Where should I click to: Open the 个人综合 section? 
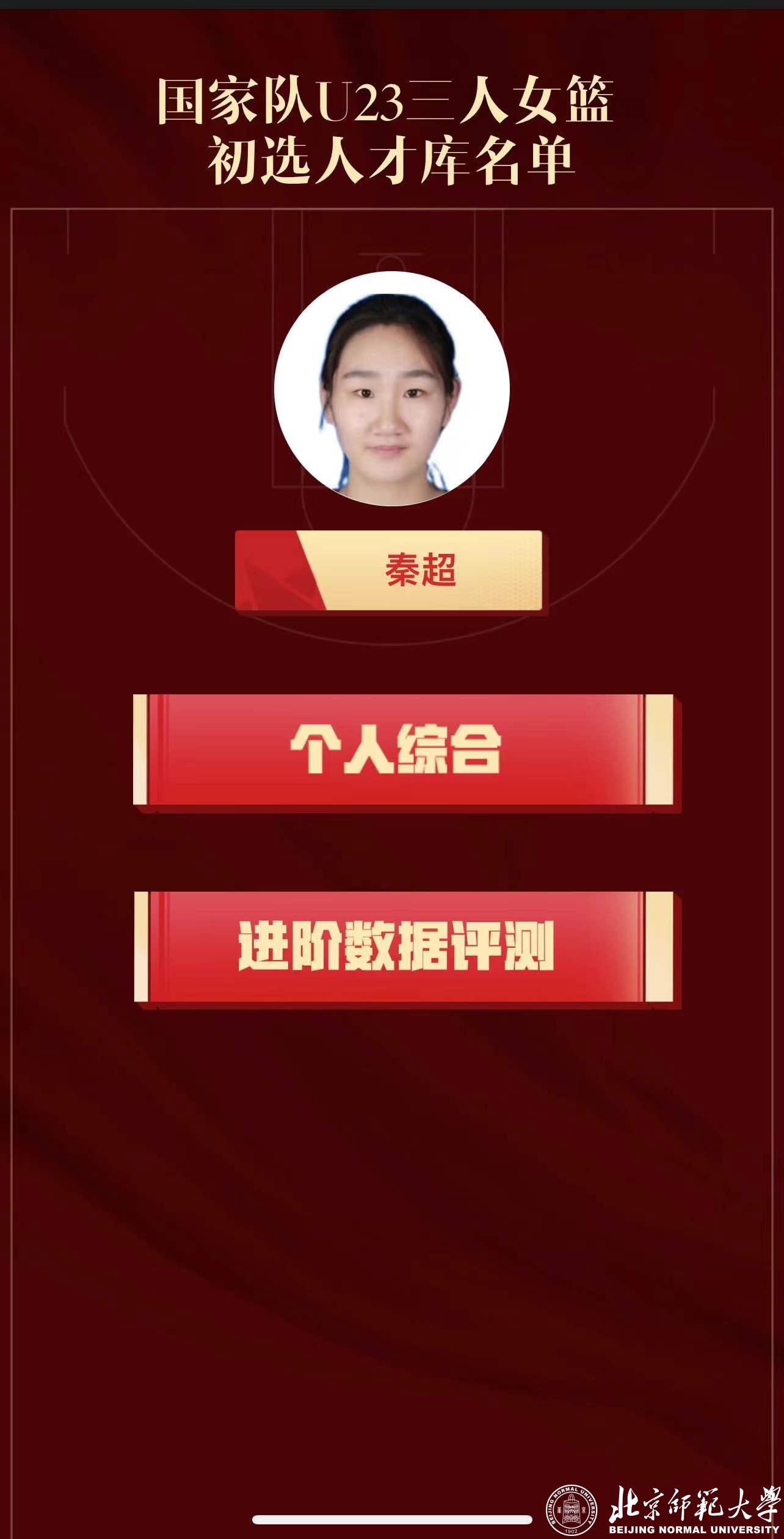tap(403, 750)
